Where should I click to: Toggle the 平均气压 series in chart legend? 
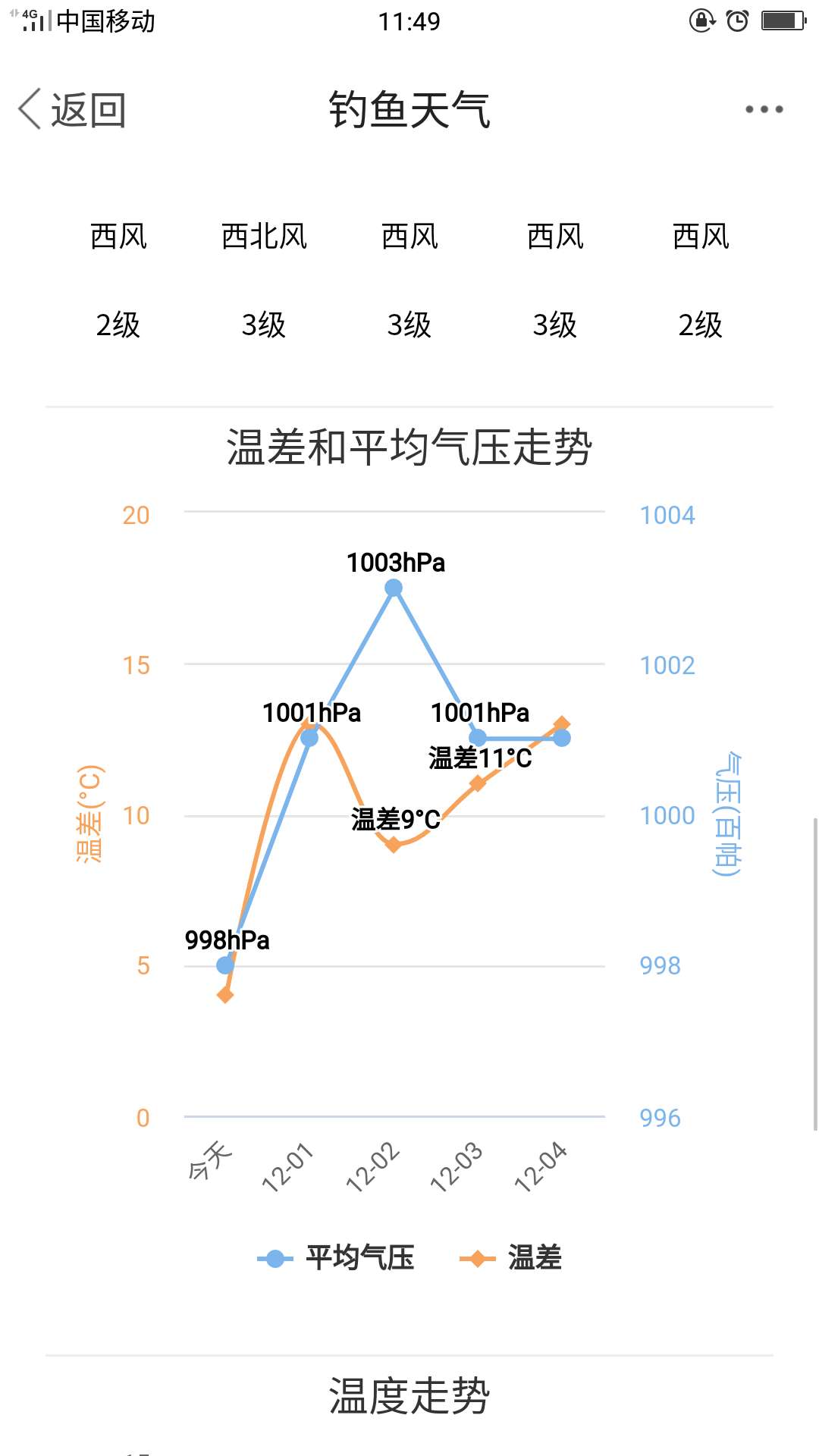[x=336, y=1258]
